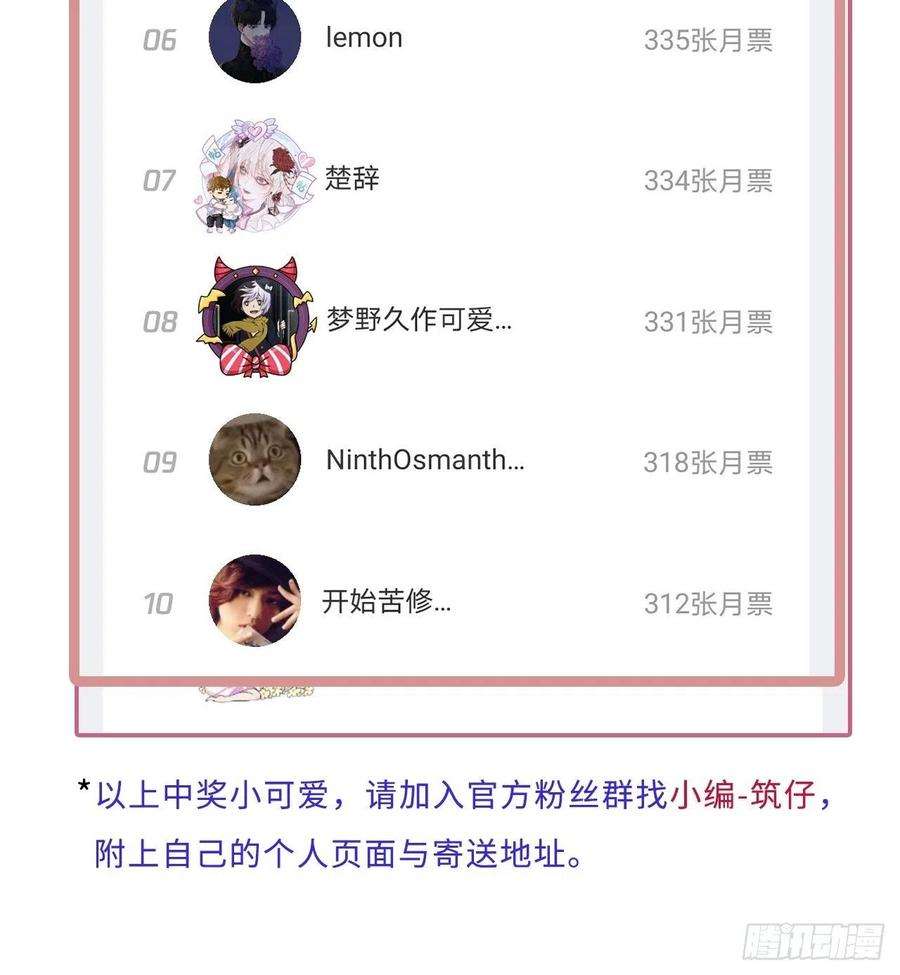
Task: Select 梦野久作可爱's devil-framed avatar
Action: click(254, 320)
